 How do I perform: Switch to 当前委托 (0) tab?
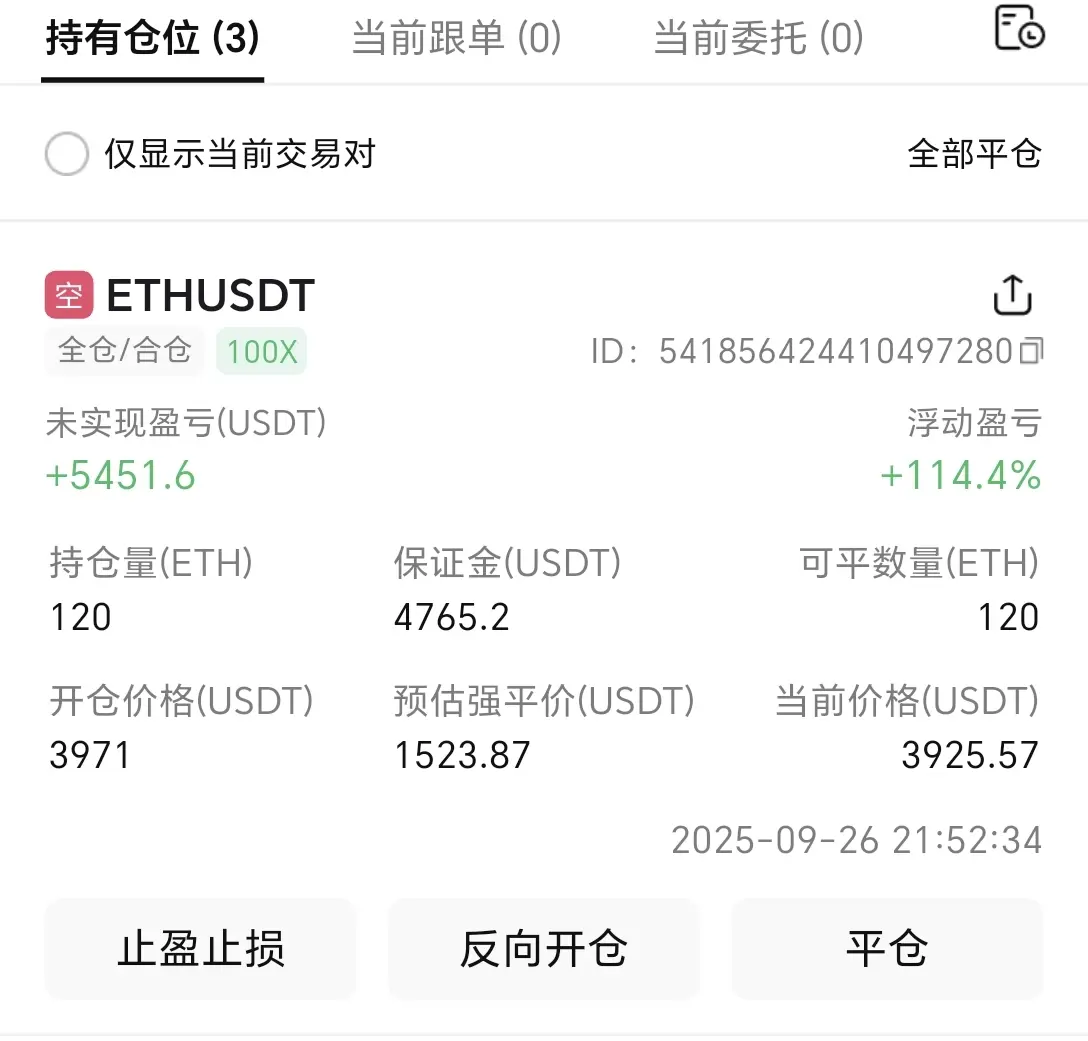coord(758,39)
